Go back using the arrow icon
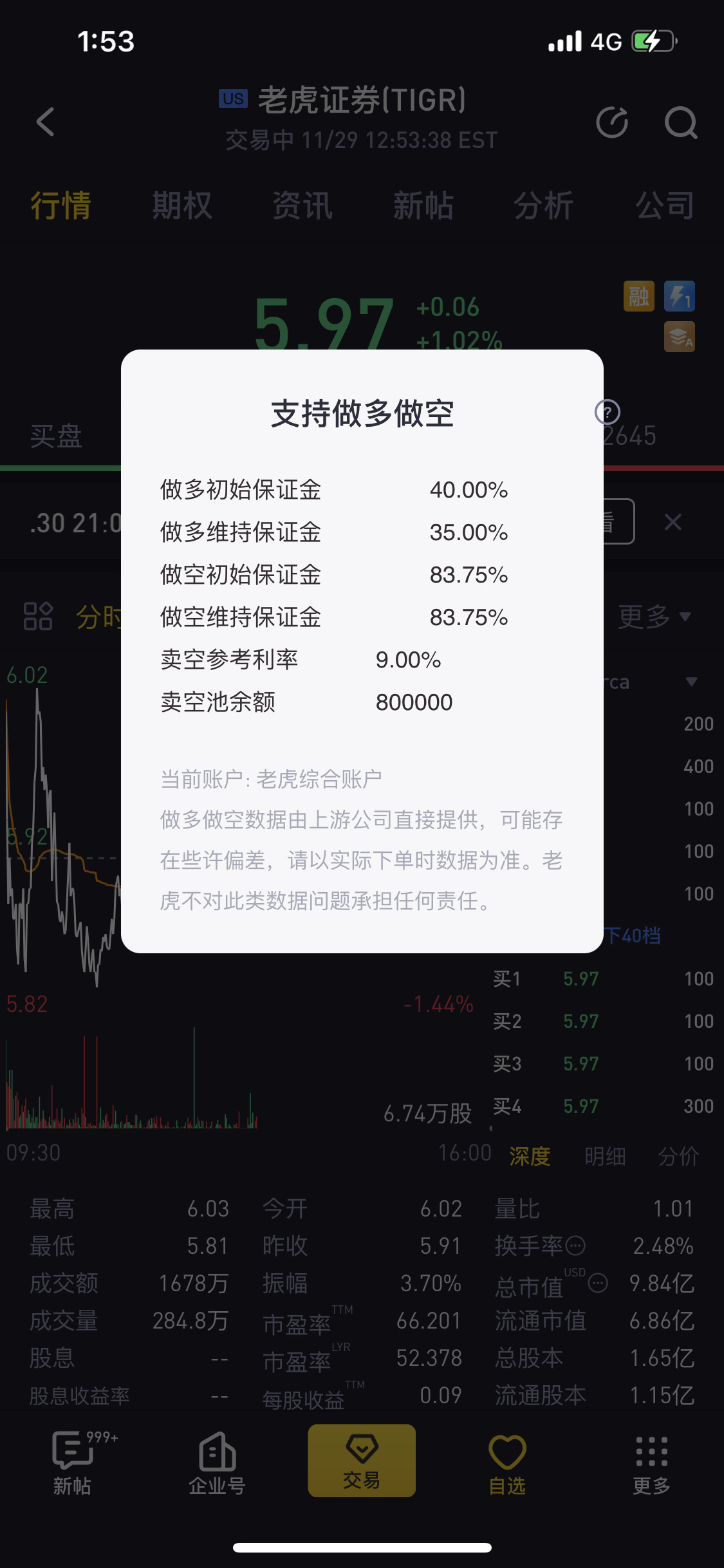 pyautogui.click(x=46, y=122)
